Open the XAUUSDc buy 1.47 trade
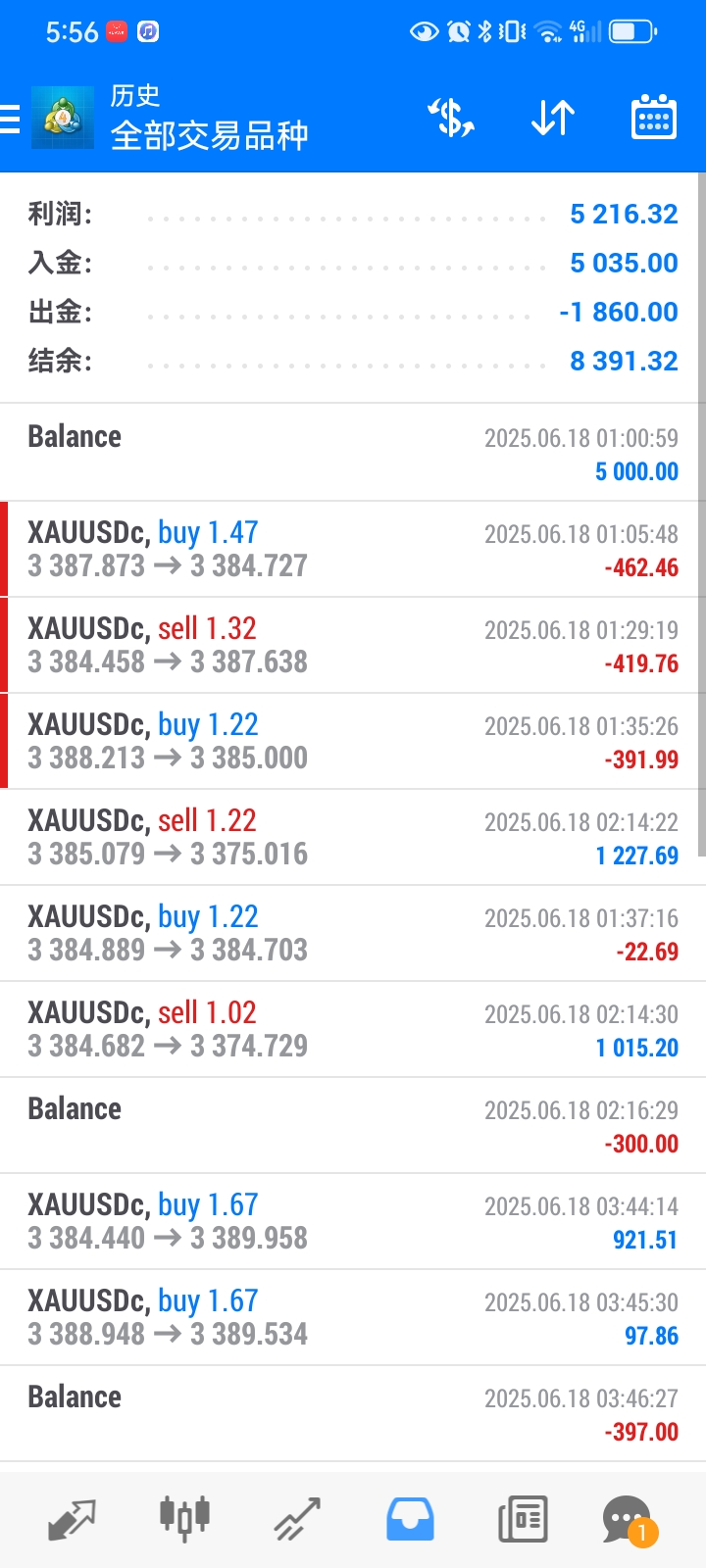Image resolution: width=706 pixels, height=1568 pixels. point(353,549)
